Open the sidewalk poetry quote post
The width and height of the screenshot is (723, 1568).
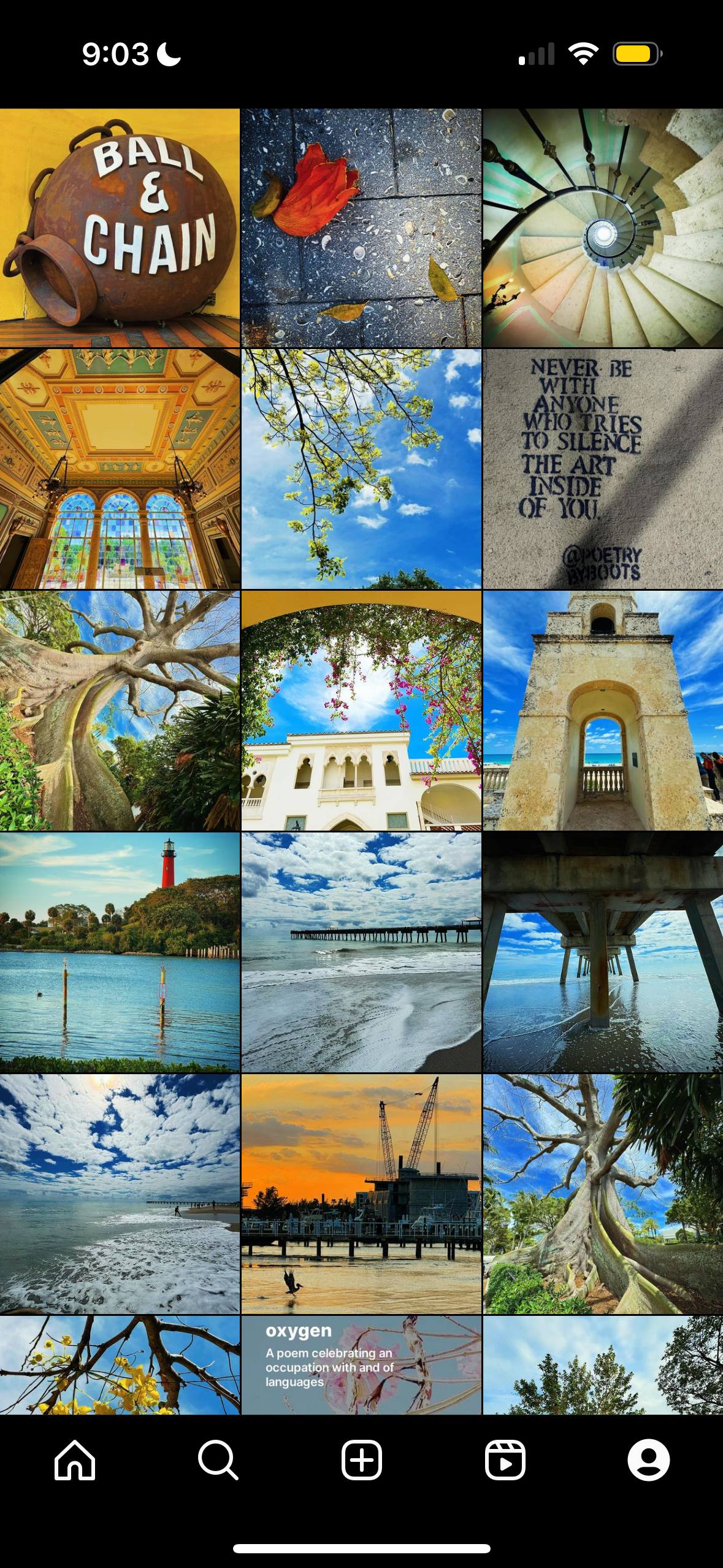pyautogui.click(x=603, y=469)
